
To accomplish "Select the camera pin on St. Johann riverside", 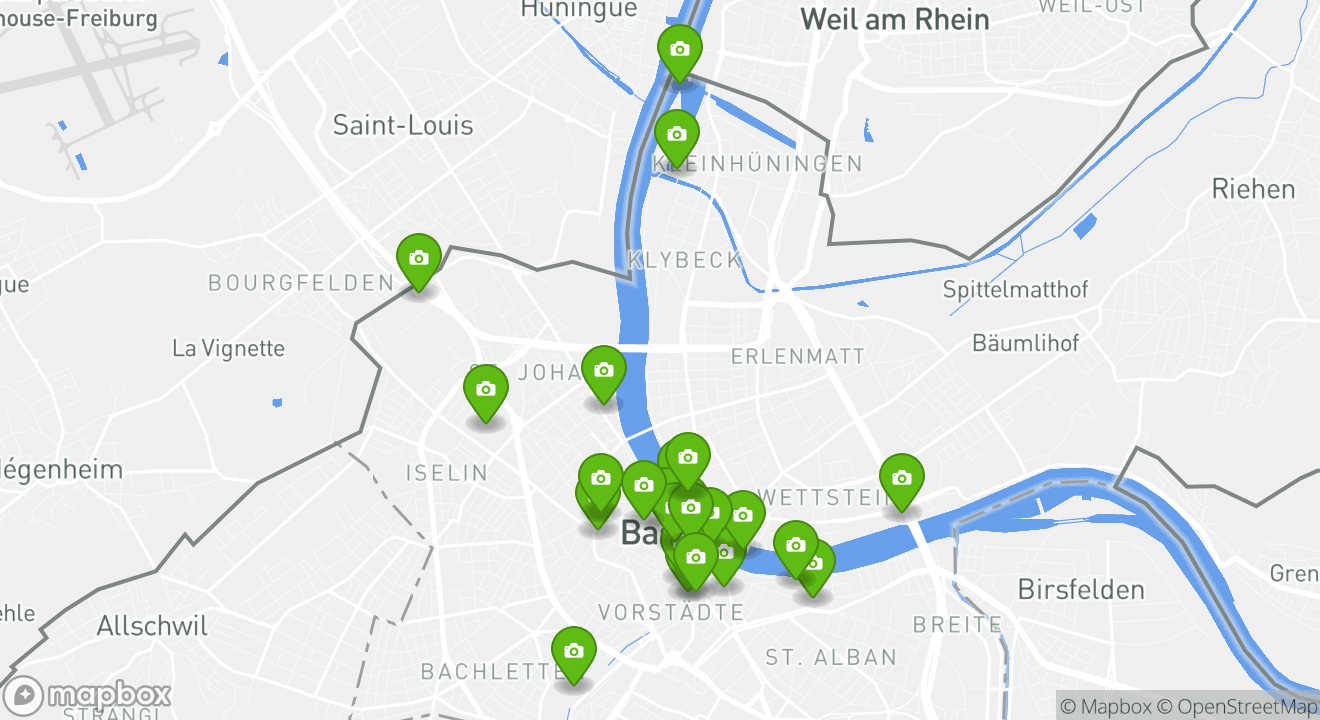I will point(603,371).
